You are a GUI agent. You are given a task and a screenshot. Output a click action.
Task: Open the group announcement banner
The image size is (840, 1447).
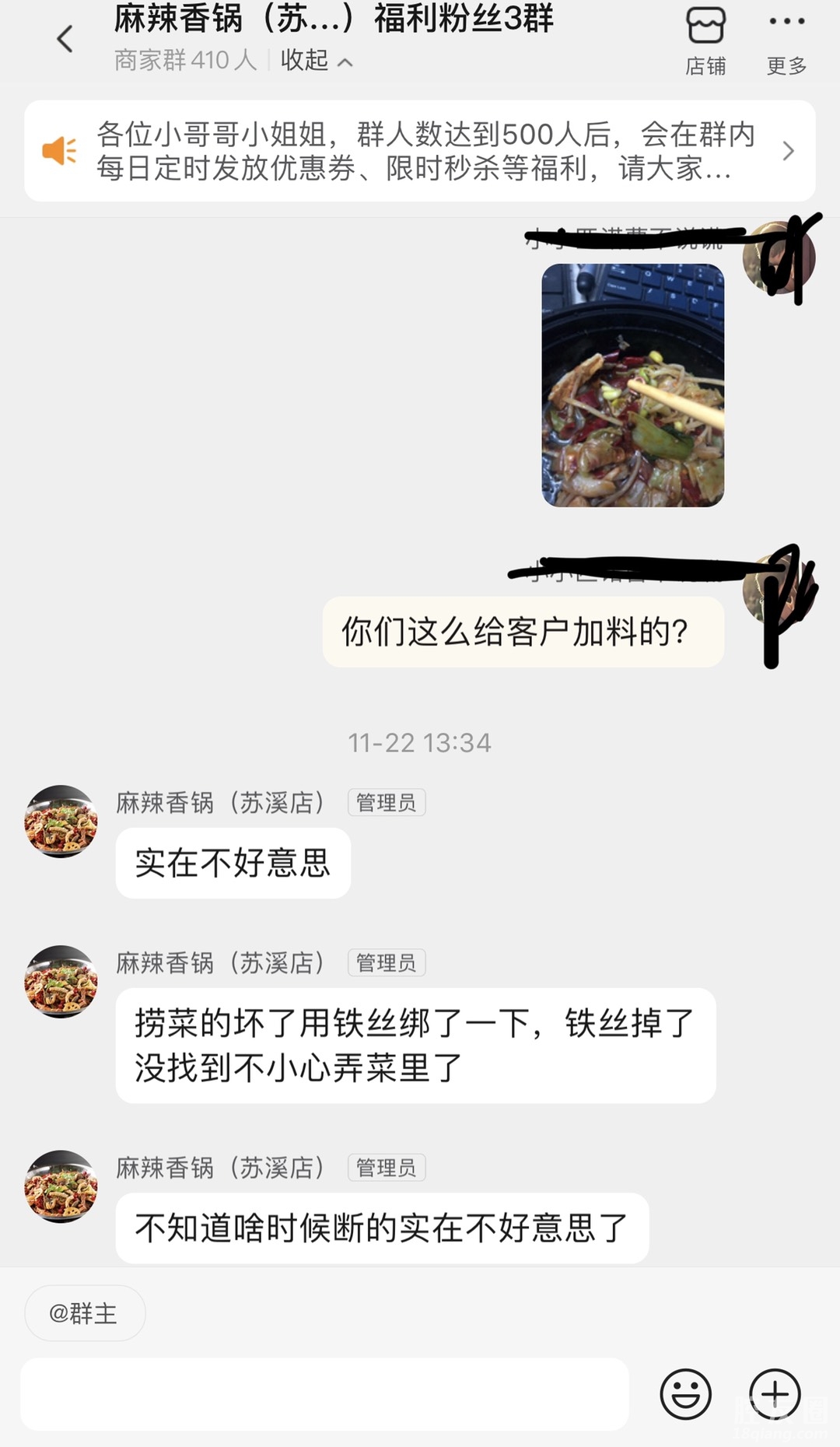point(420,151)
